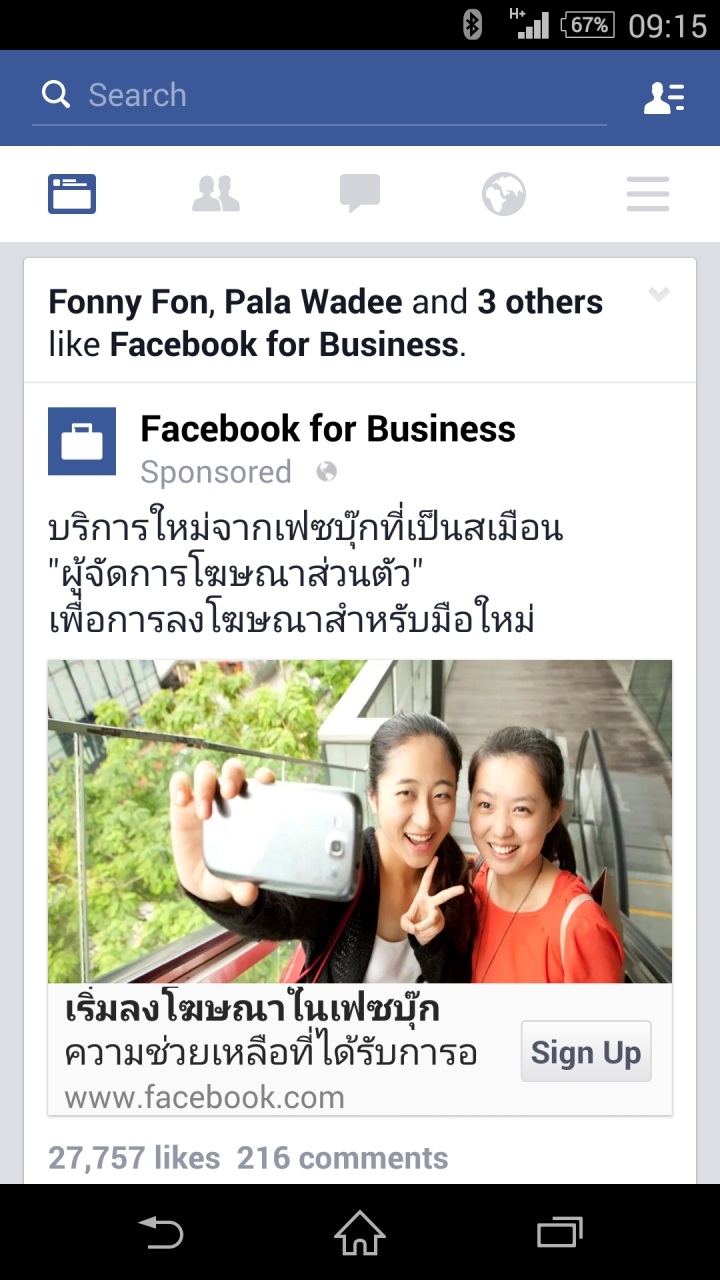This screenshot has height=1280, width=720.
Task: Open the selfie ad image
Action: [x=360, y=820]
